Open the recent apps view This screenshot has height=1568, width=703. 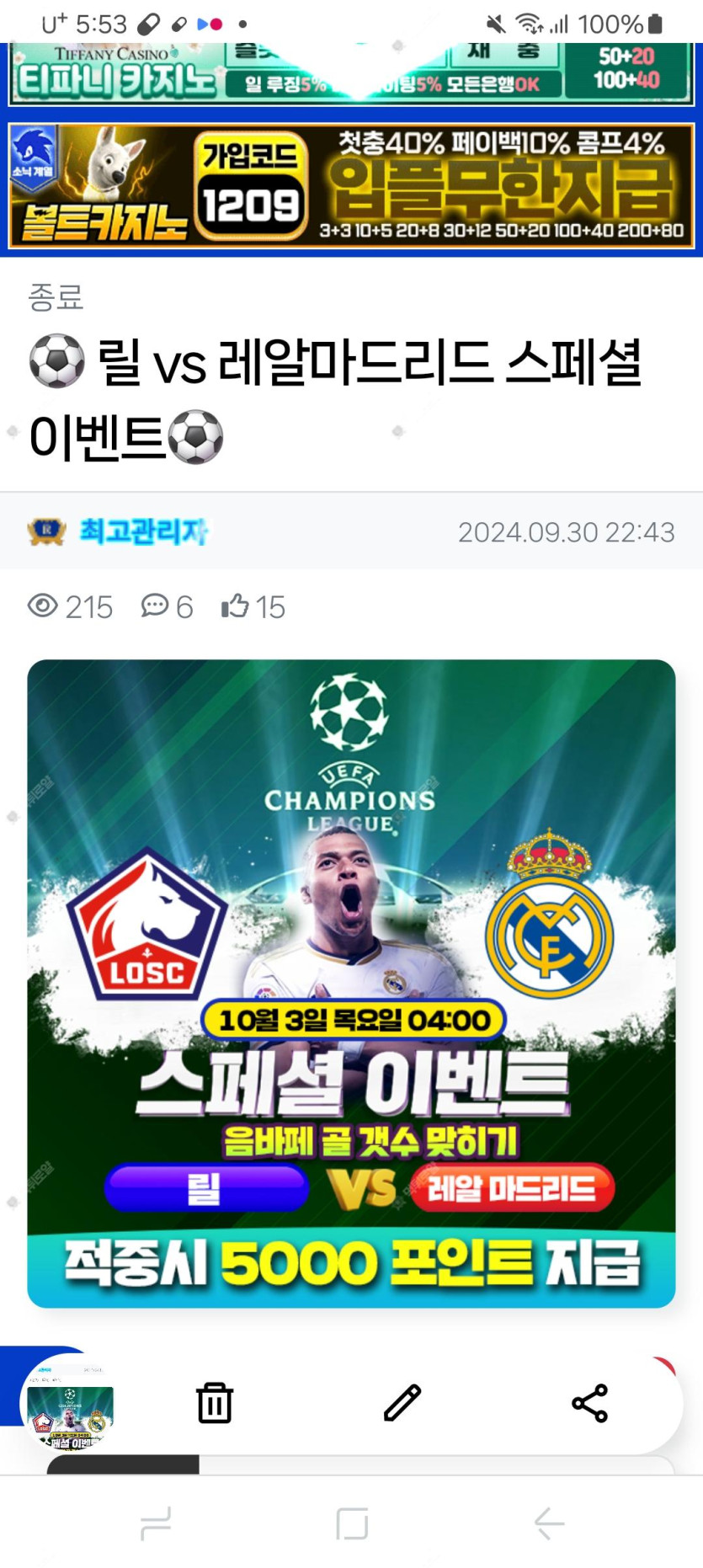click(x=156, y=1523)
